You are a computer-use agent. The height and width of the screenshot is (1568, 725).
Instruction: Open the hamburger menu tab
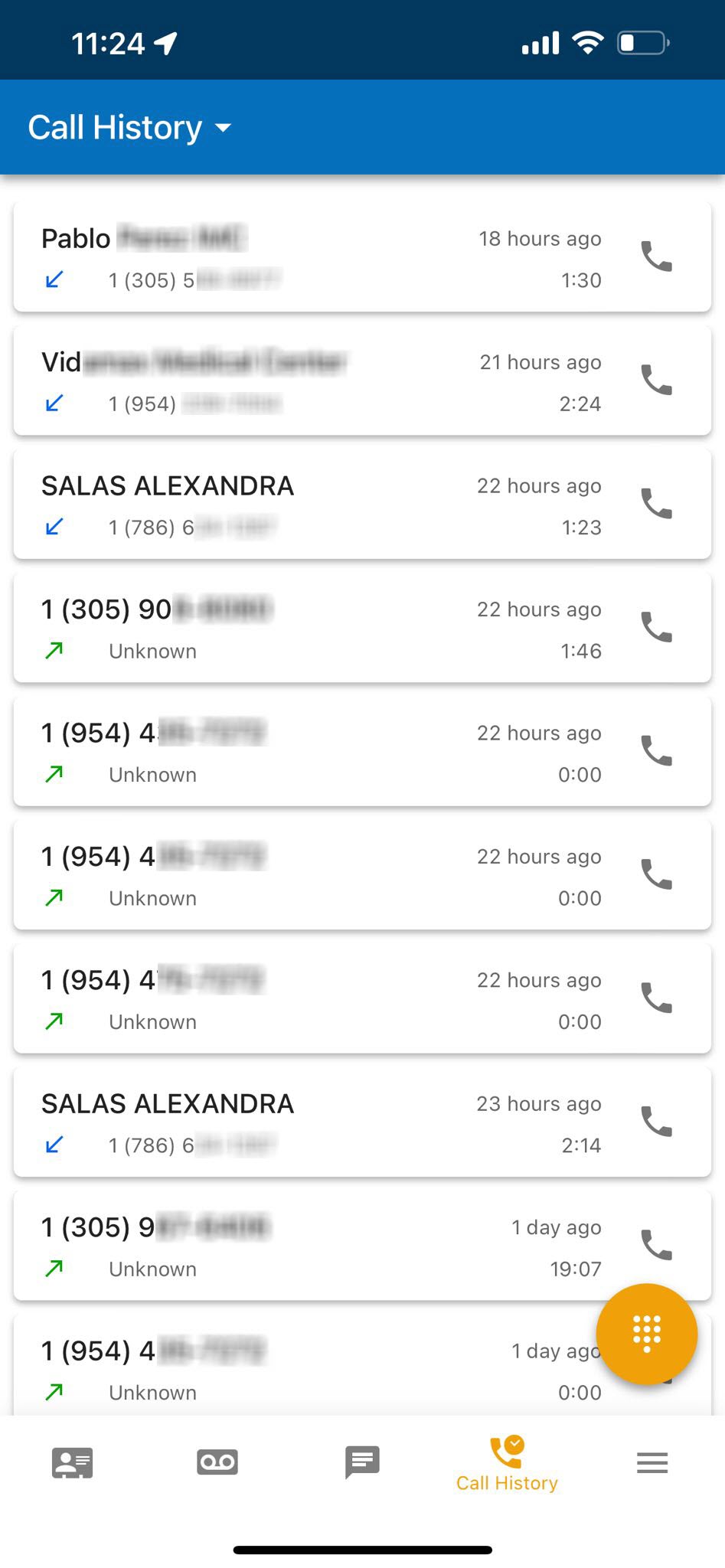click(652, 1462)
